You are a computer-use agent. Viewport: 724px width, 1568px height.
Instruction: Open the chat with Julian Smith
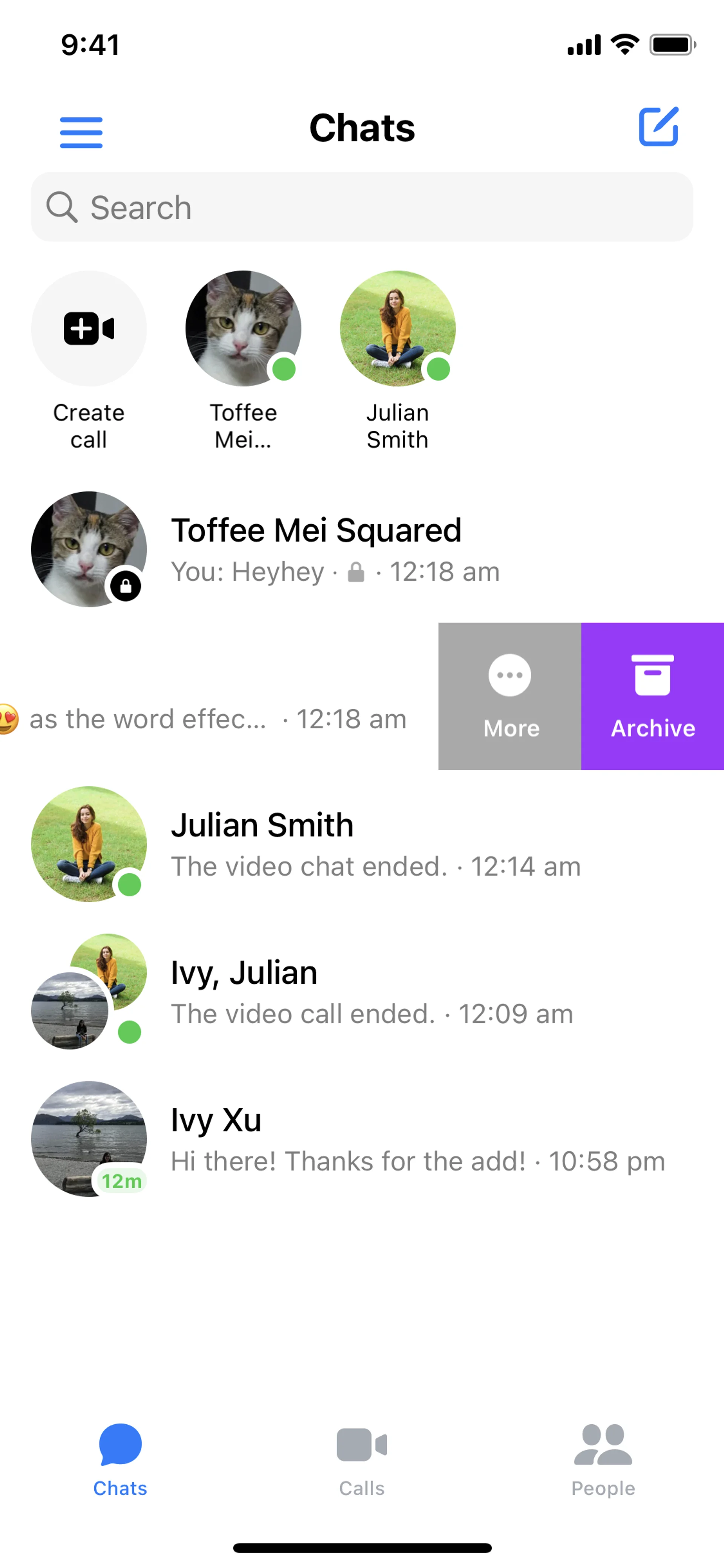(x=361, y=844)
